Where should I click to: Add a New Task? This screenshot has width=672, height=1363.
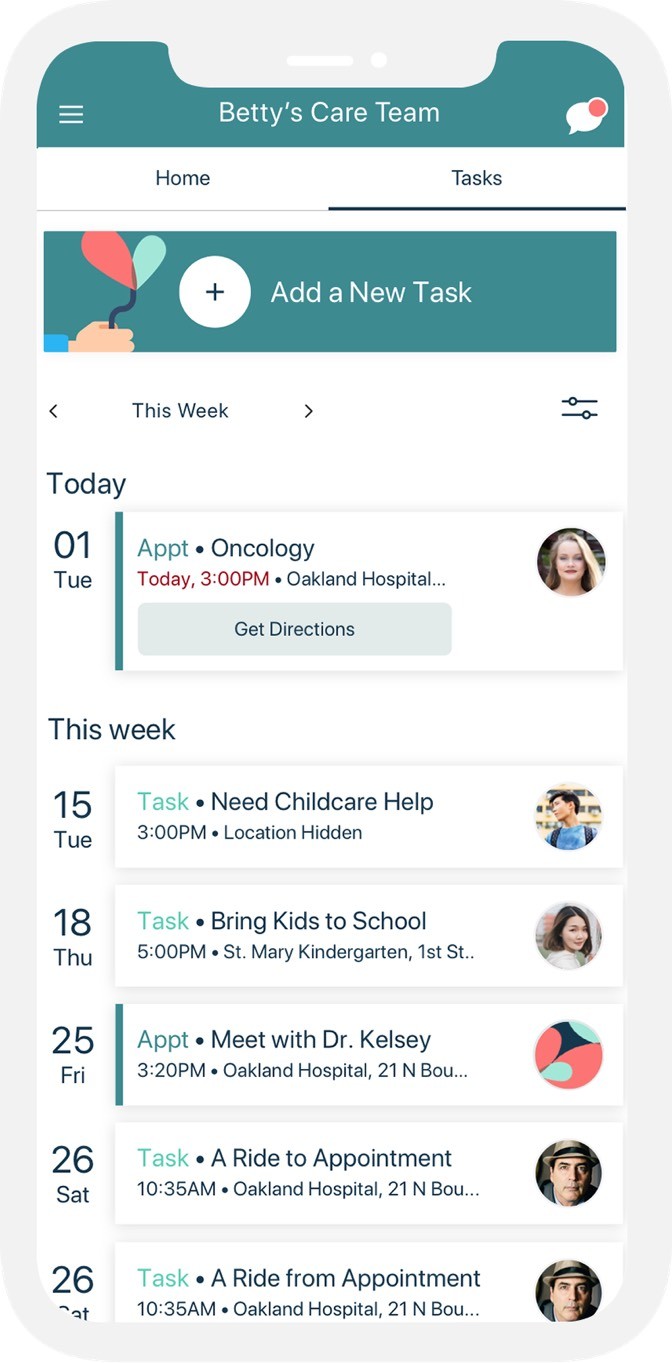tap(215, 292)
